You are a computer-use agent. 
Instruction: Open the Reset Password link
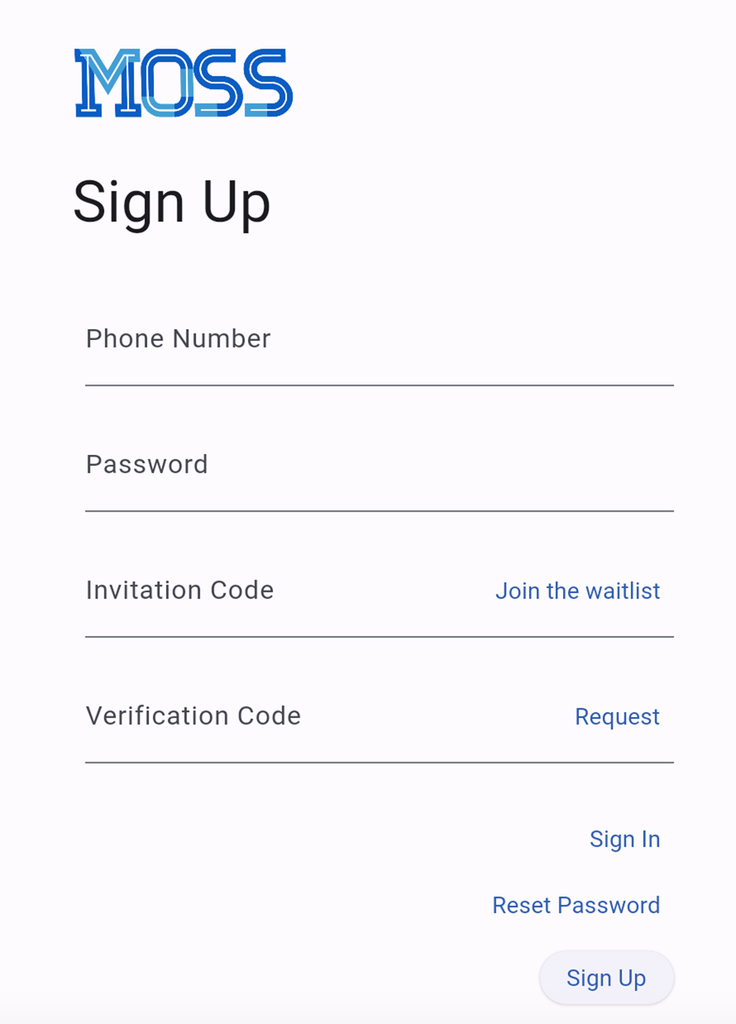(576, 905)
